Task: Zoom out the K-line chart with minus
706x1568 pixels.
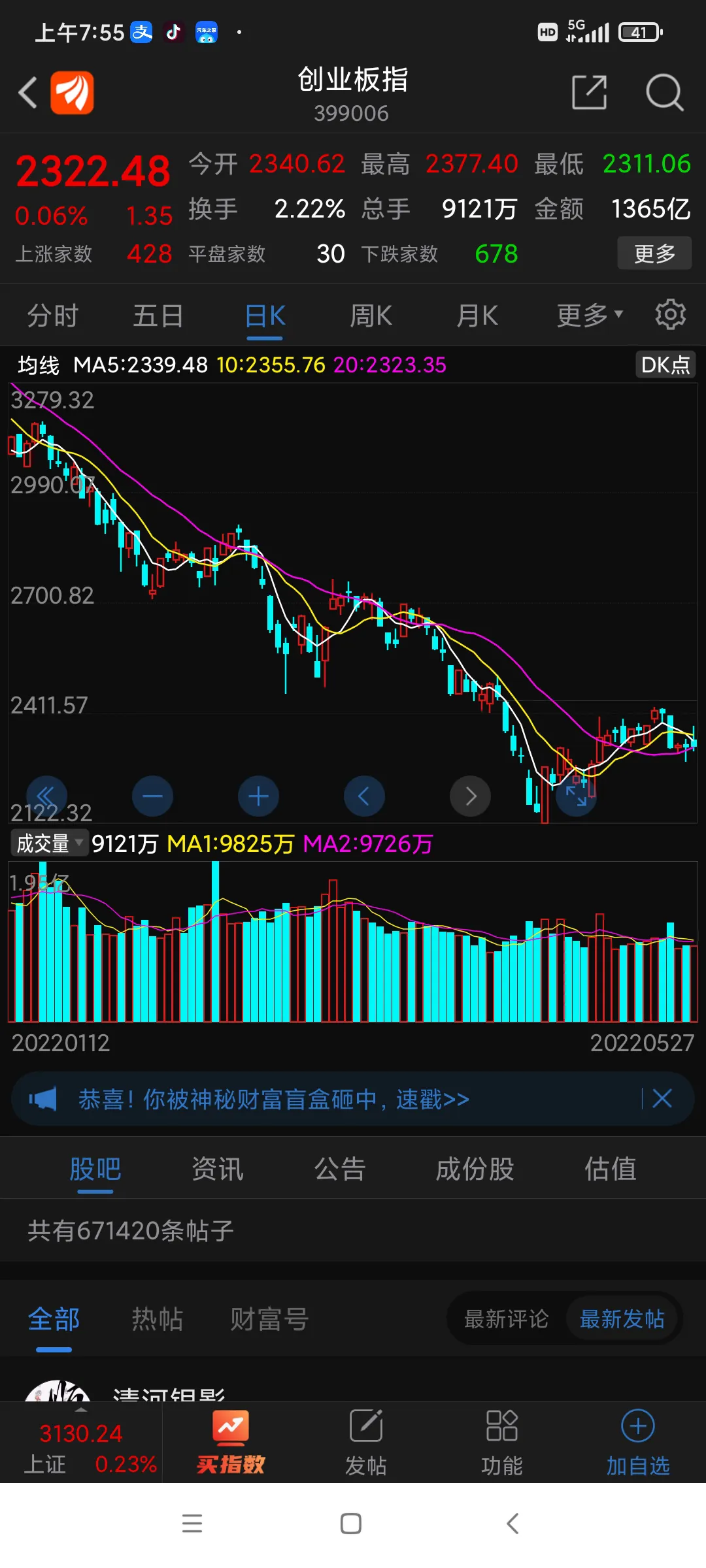Action: tap(152, 796)
